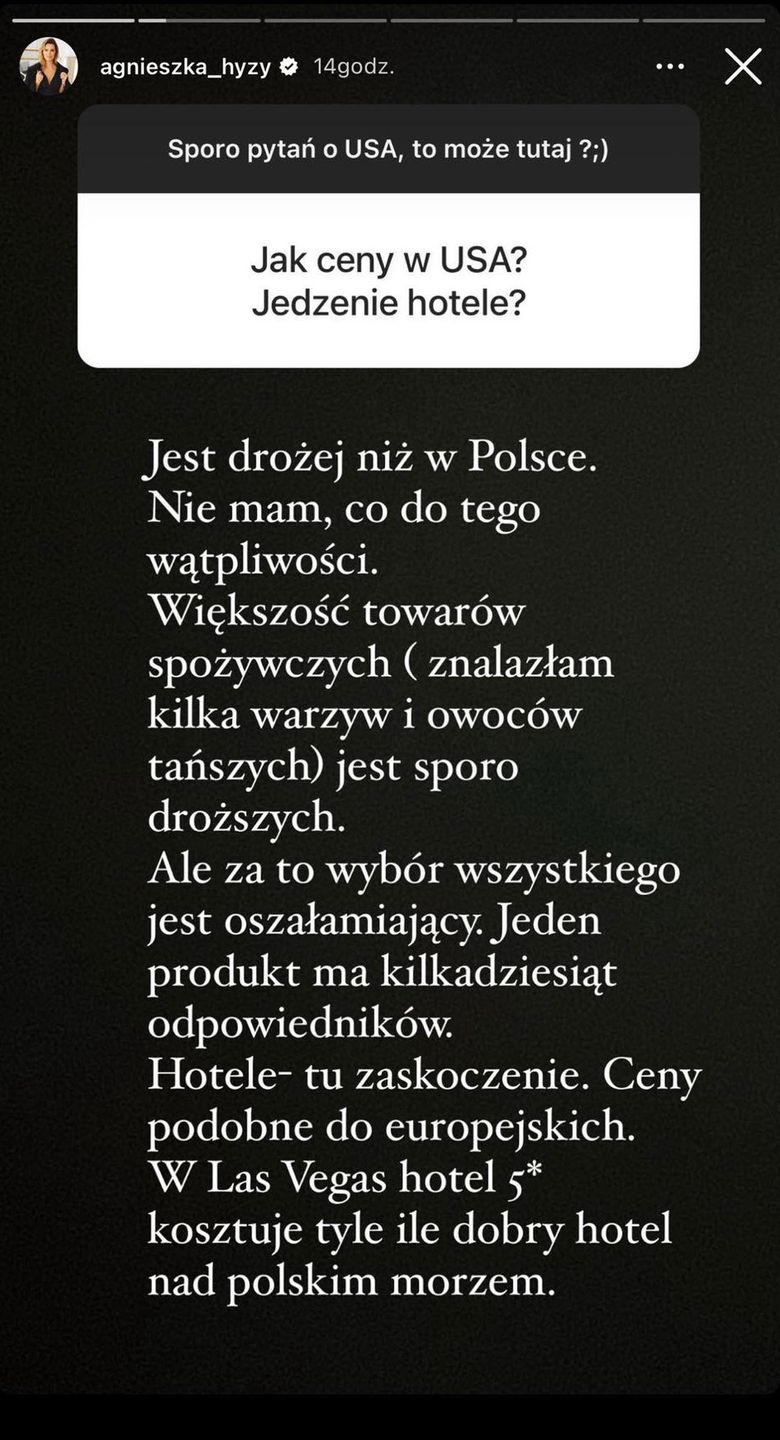Close the story with the X button
780x1440 pixels.
point(742,67)
